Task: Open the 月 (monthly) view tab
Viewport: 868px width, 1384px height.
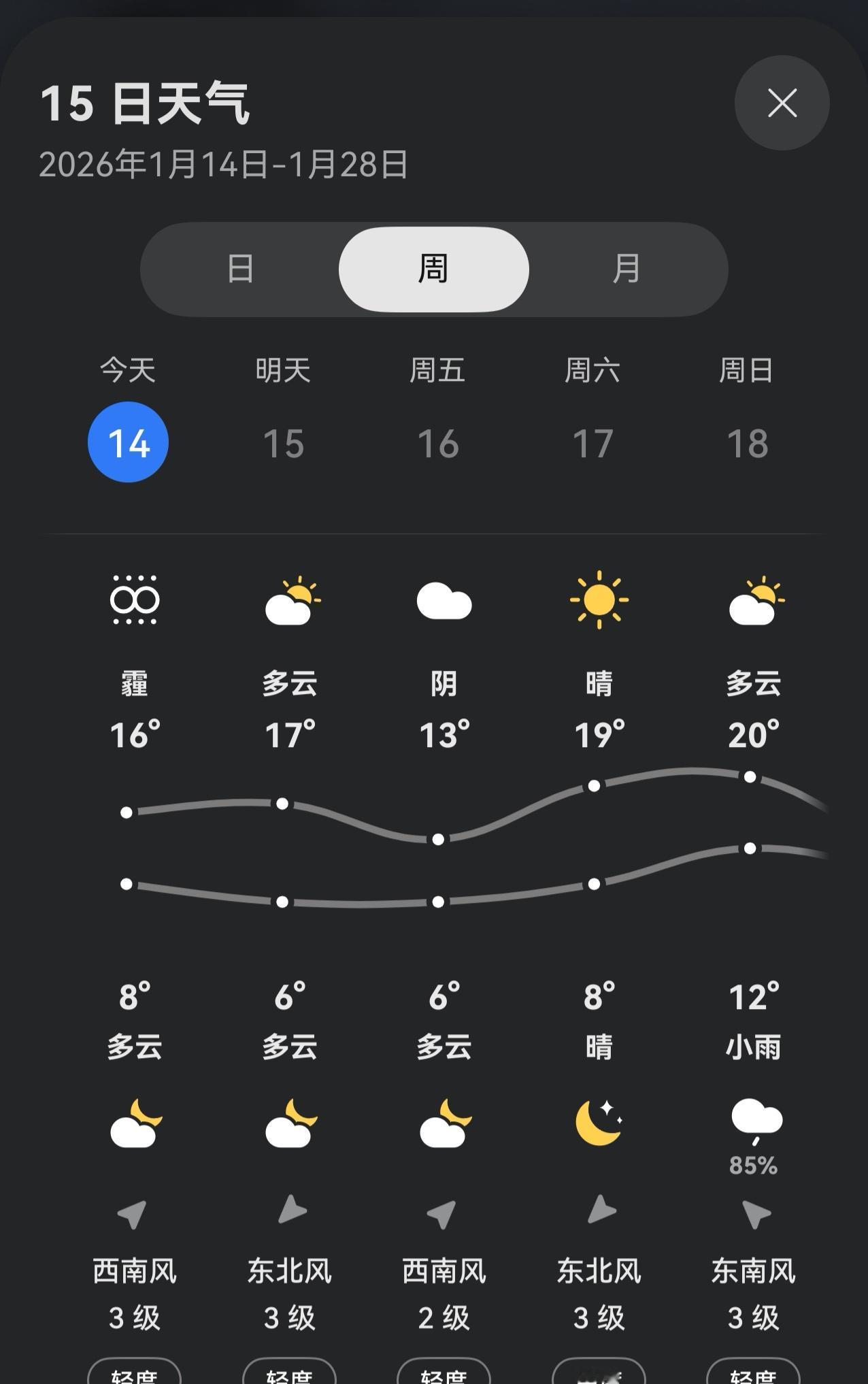Action: [626, 269]
